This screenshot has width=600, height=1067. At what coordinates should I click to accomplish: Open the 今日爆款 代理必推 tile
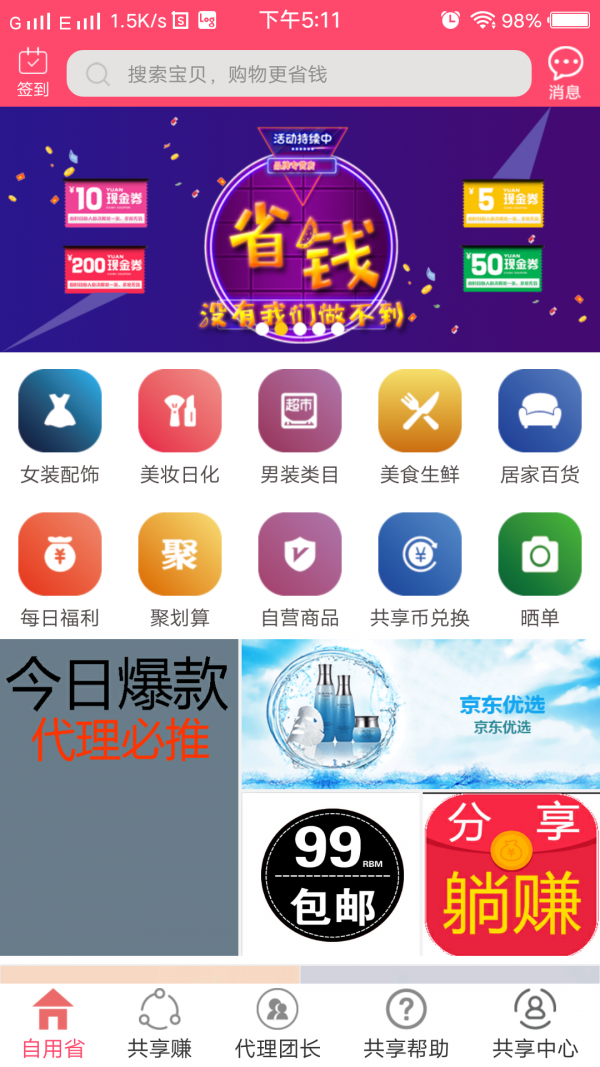pos(119,798)
